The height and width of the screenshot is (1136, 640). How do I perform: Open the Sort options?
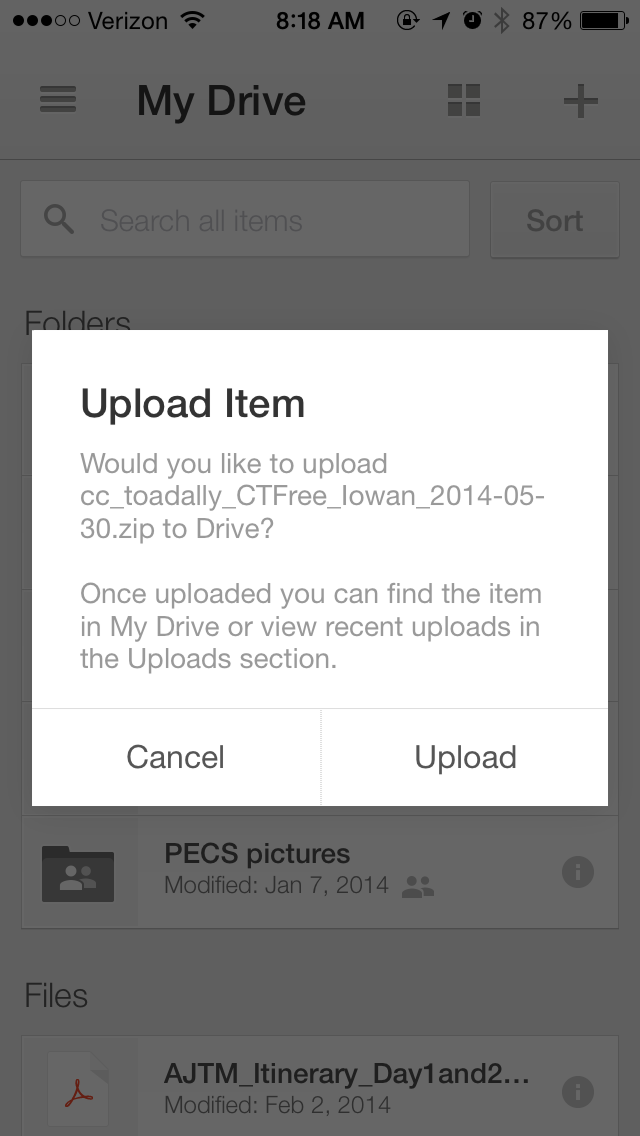point(554,220)
